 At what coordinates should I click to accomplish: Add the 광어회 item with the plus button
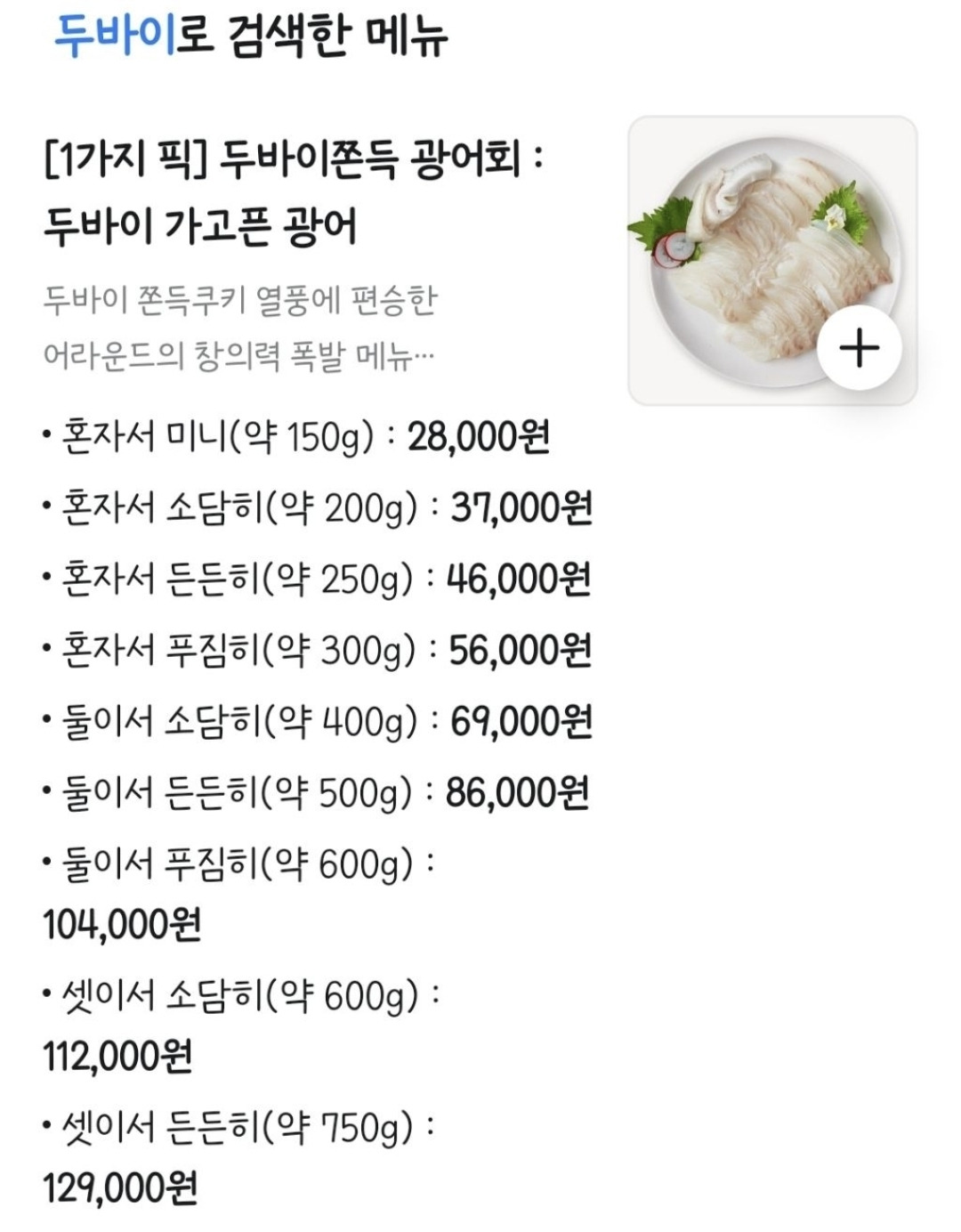point(859,348)
